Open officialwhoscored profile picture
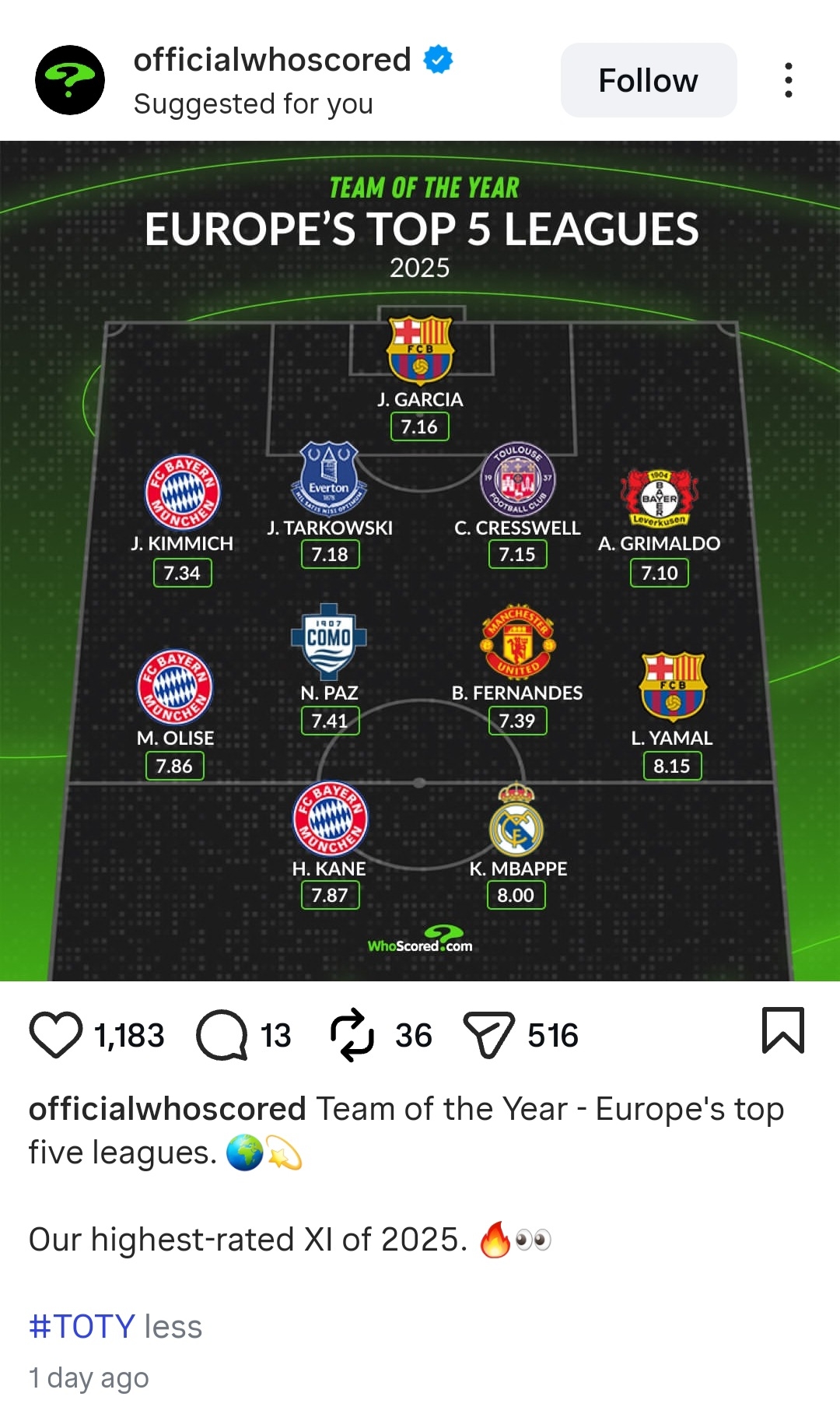 coord(70,80)
